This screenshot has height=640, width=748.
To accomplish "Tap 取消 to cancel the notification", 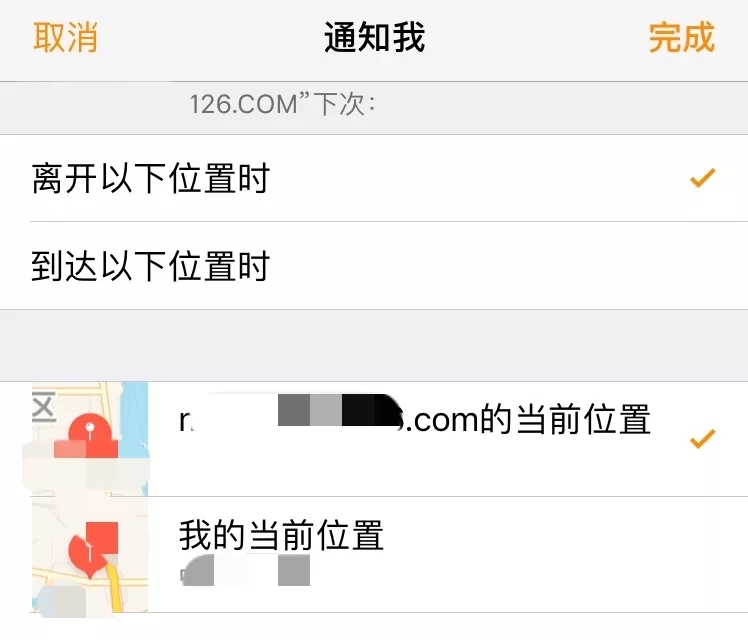I will (x=65, y=38).
